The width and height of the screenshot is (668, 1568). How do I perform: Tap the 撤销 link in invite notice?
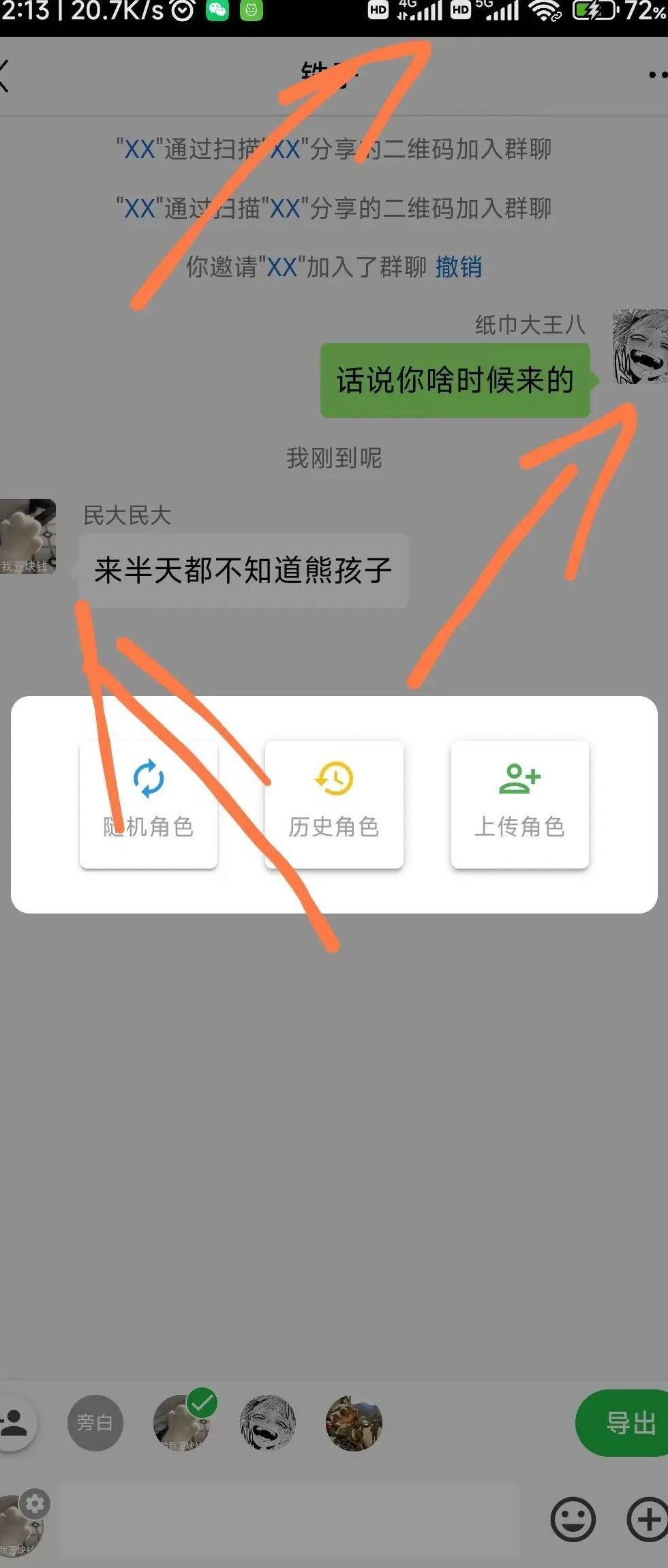click(459, 267)
